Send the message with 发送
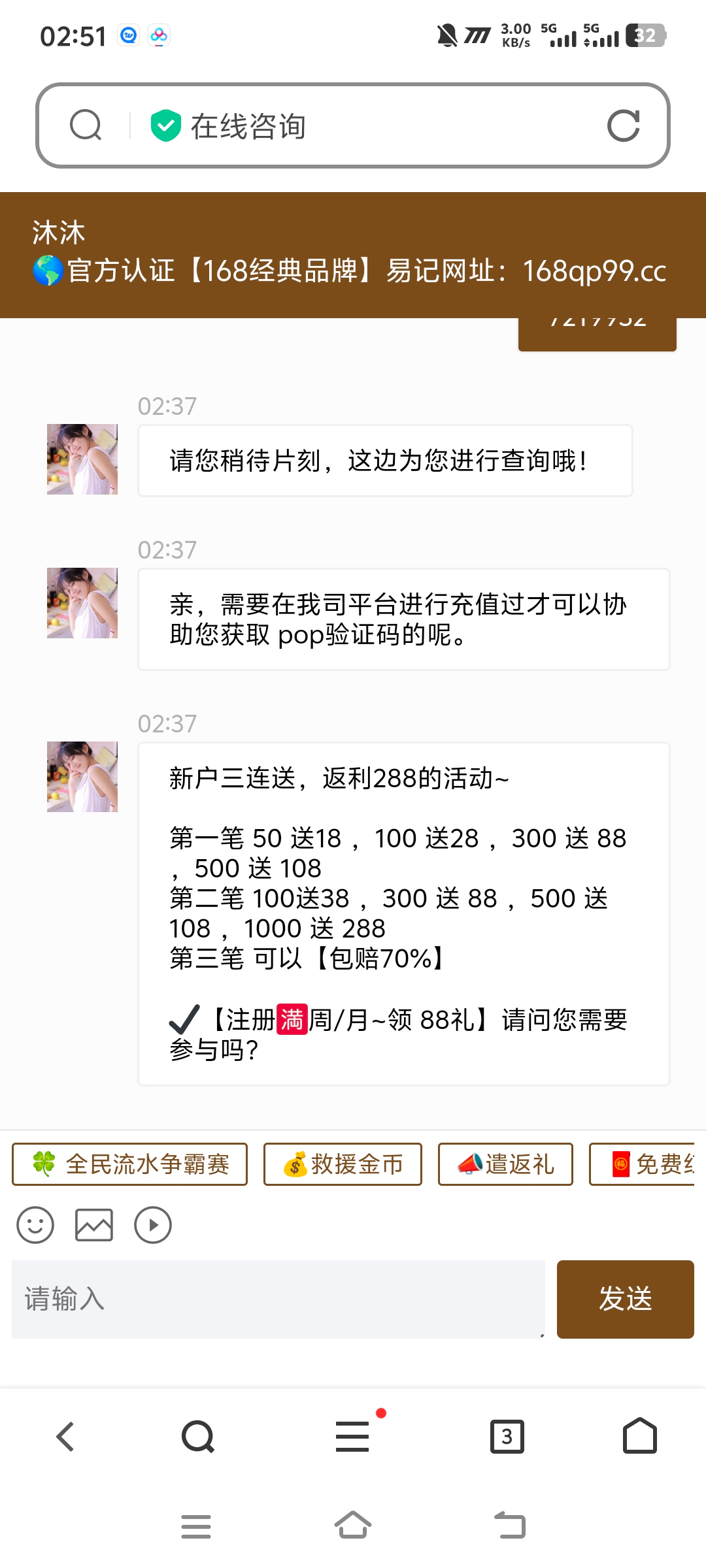The width and height of the screenshot is (706, 1568). [x=625, y=1299]
